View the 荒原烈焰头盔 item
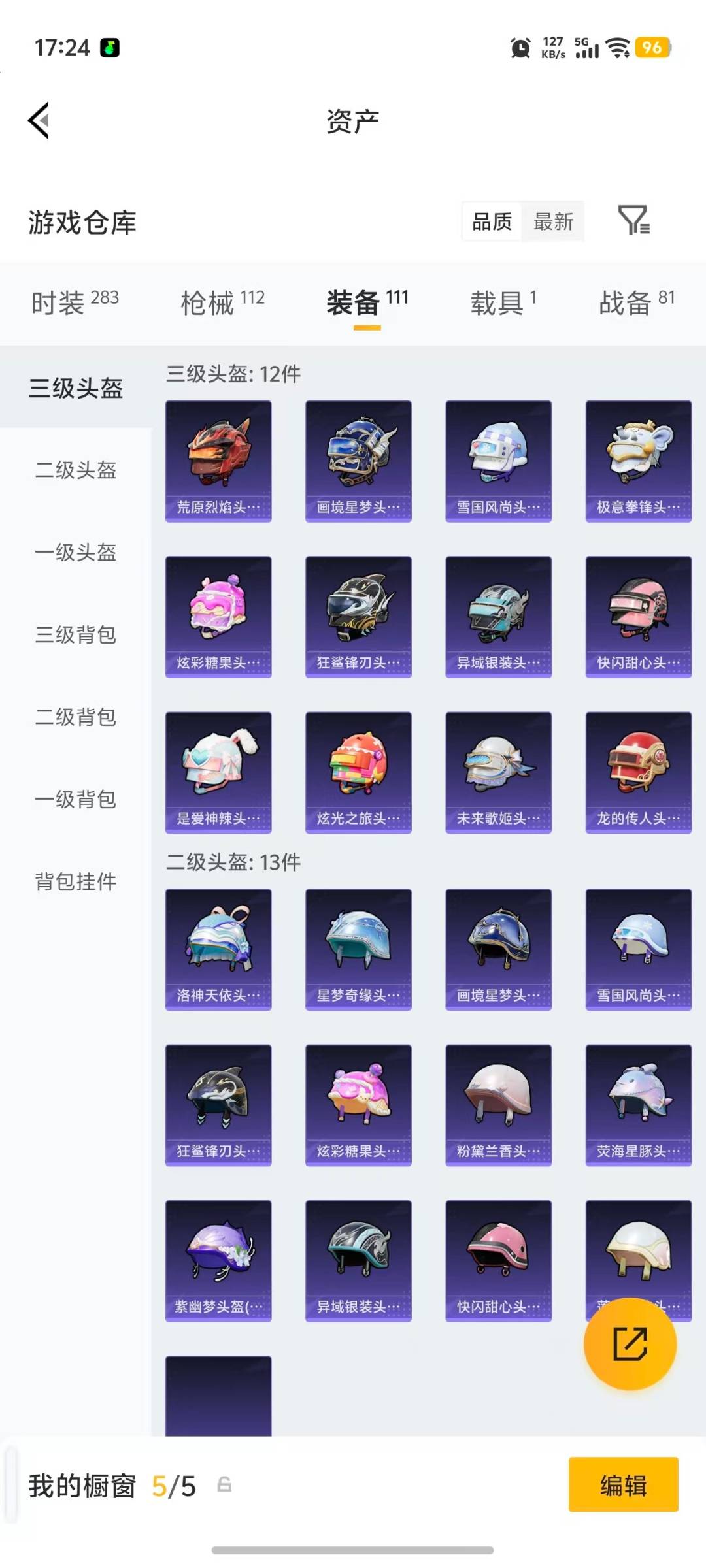 point(218,460)
